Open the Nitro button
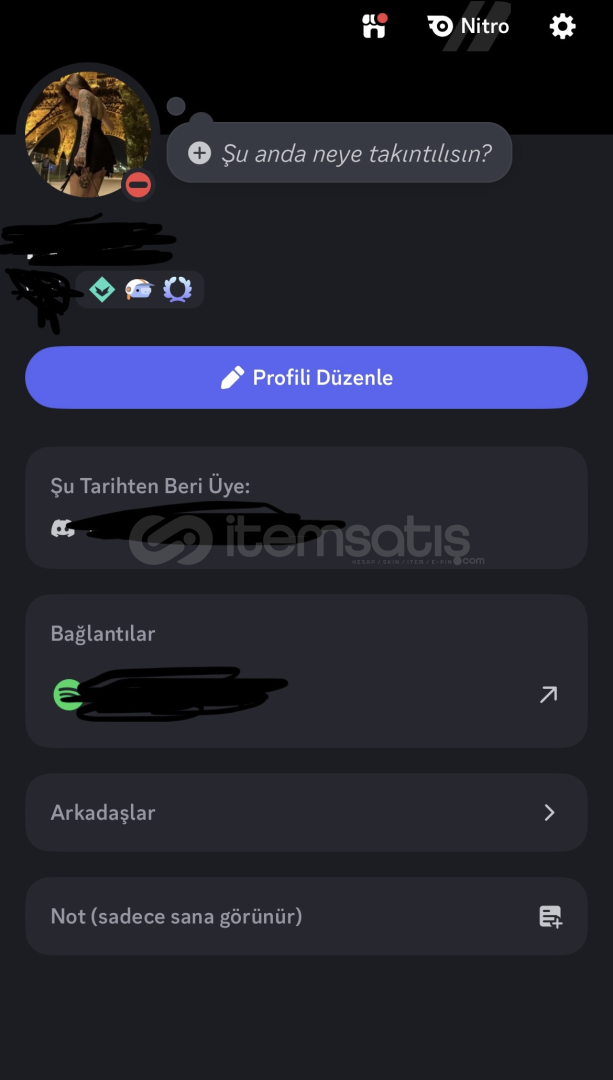Image resolution: width=613 pixels, height=1080 pixels. point(469,26)
